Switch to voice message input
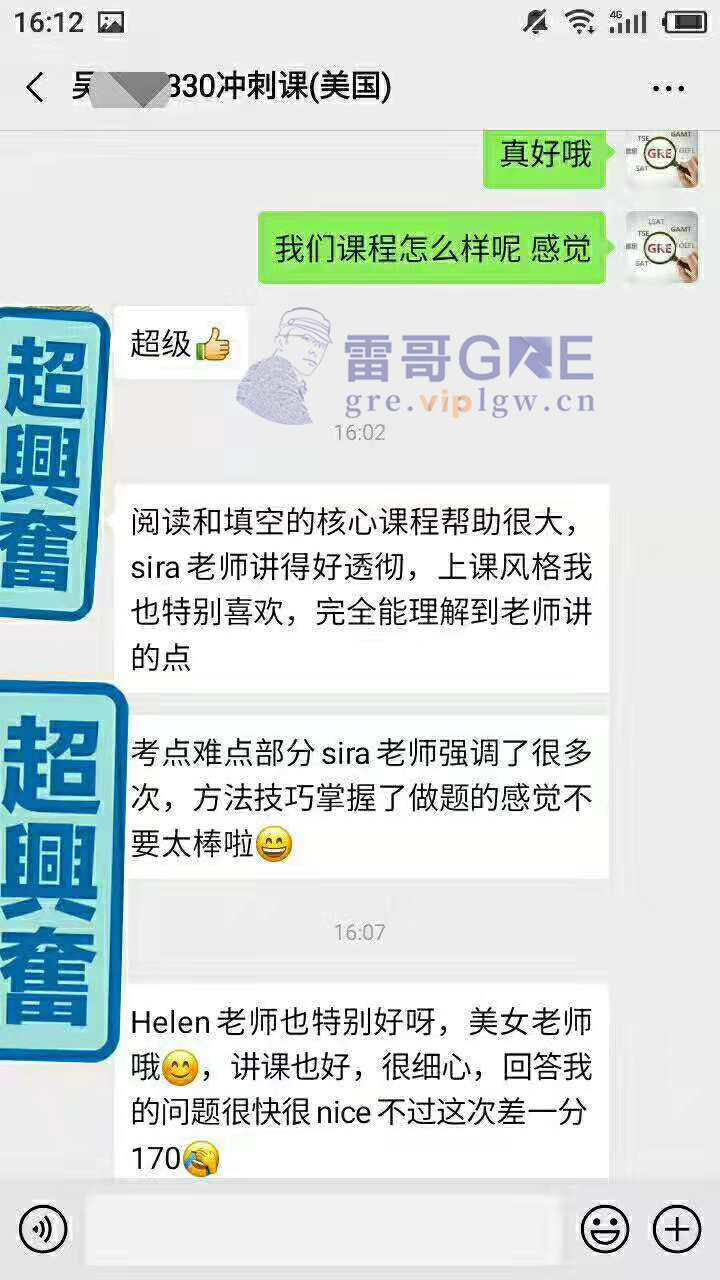The height and width of the screenshot is (1280, 720). click(42, 1228)
